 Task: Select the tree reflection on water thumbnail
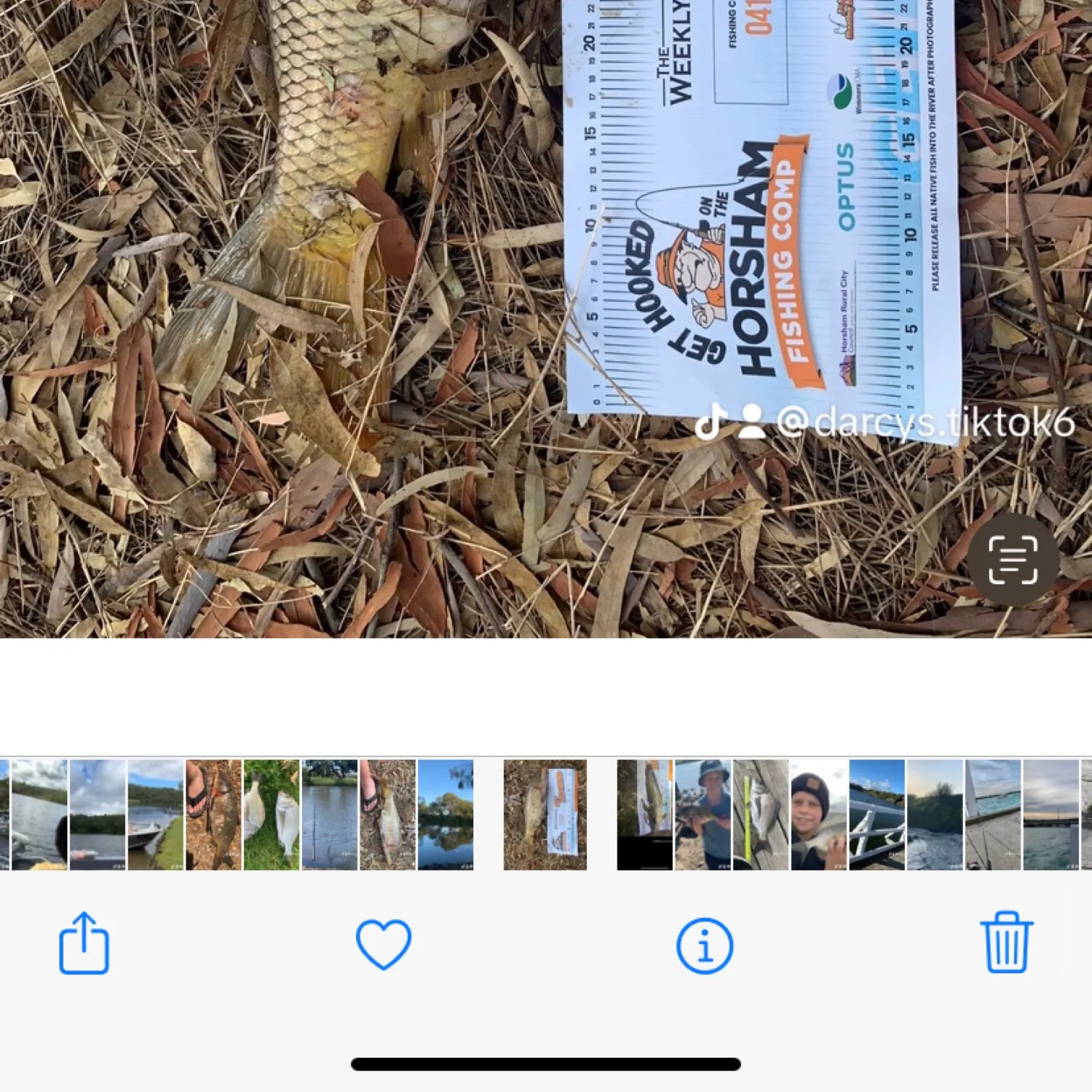[446, 815]
